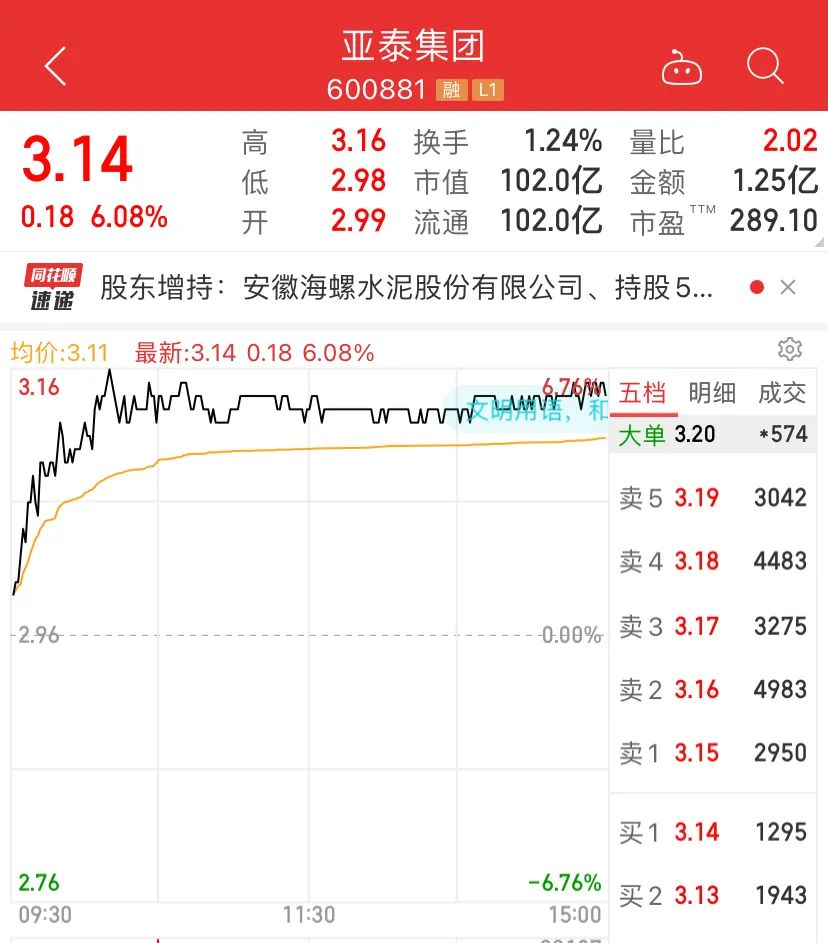Open chart settings gear
The height and width of the screenshot is (943, 828).
790,349
